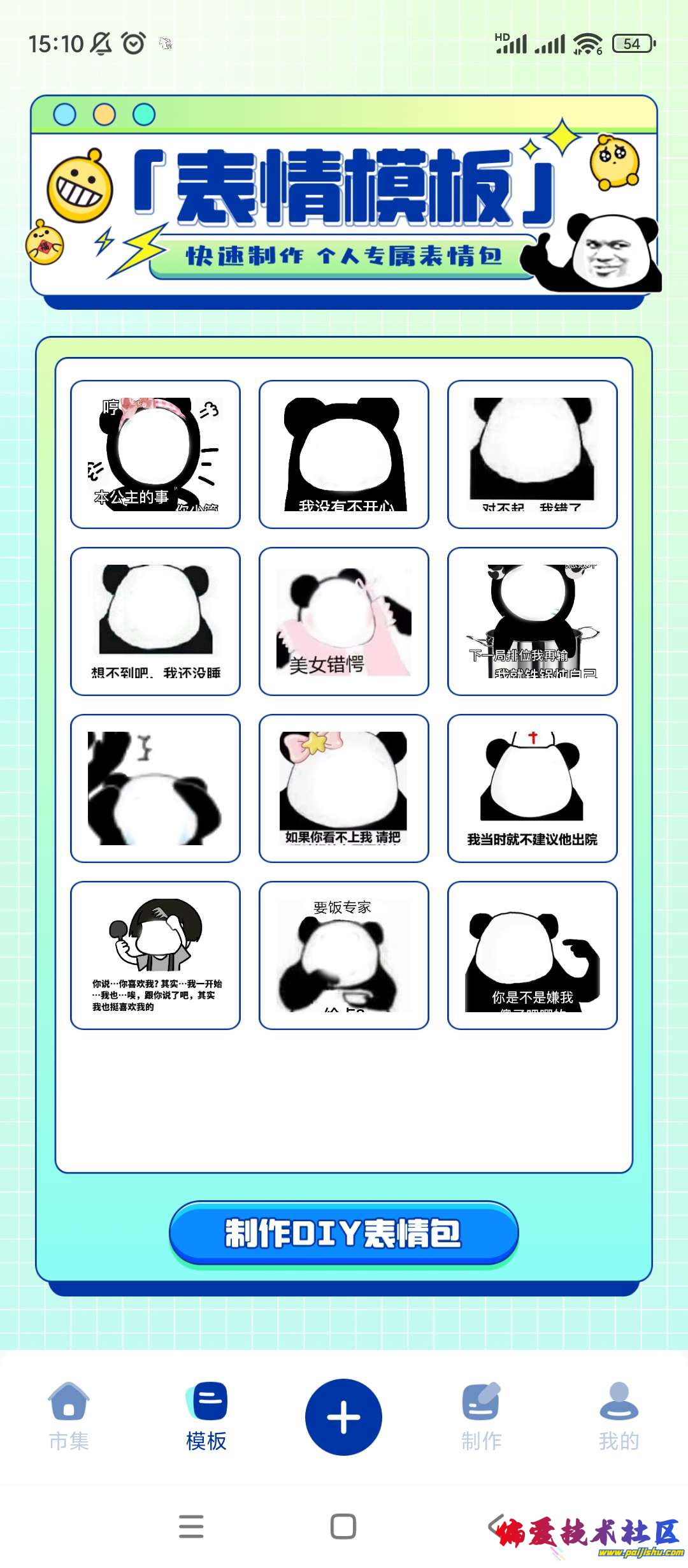Open the 要饭专家 template
This screenshot has height=1568, width=688.
point(344,955)
